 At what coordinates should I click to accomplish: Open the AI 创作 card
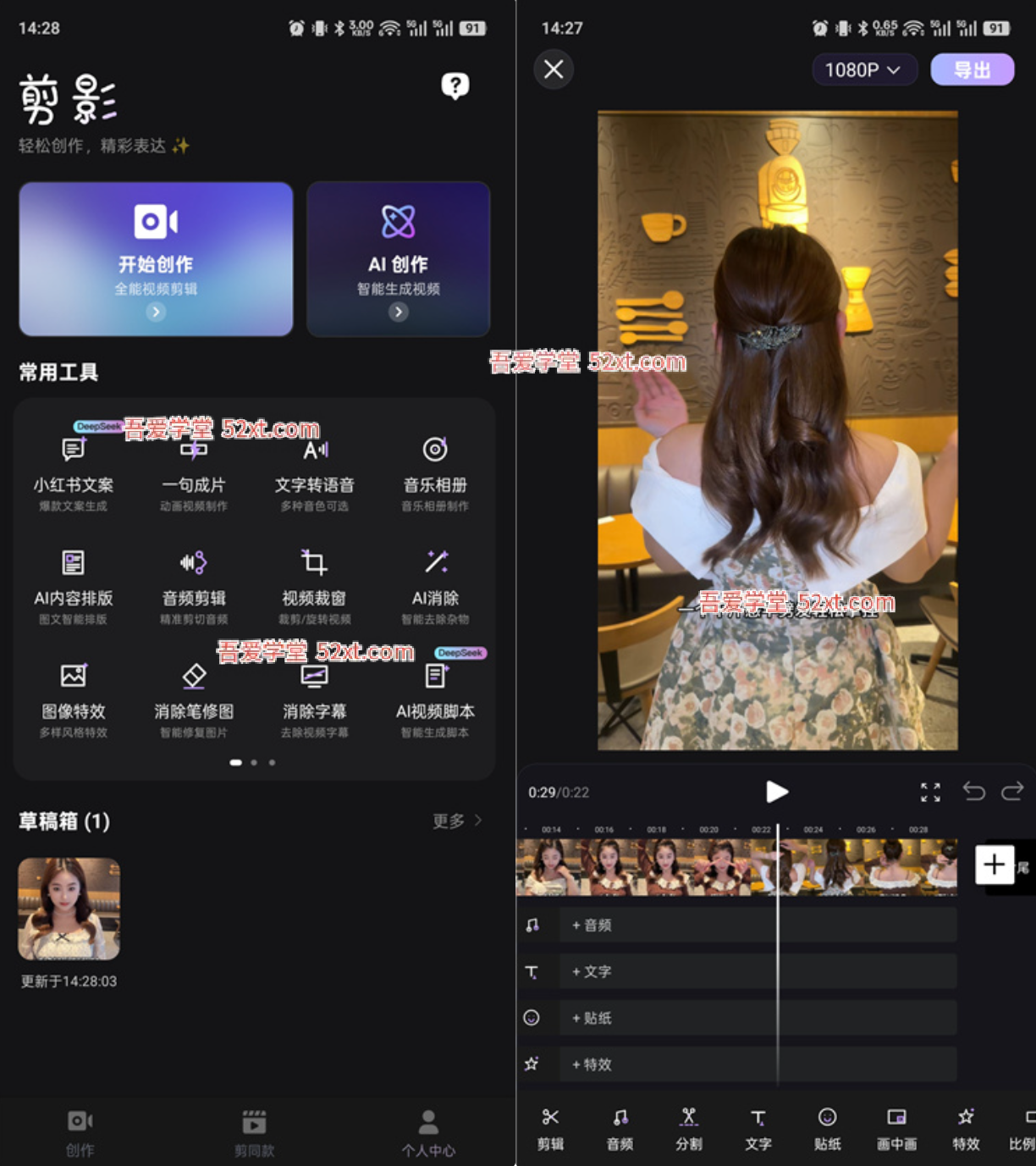pos(399,259)
